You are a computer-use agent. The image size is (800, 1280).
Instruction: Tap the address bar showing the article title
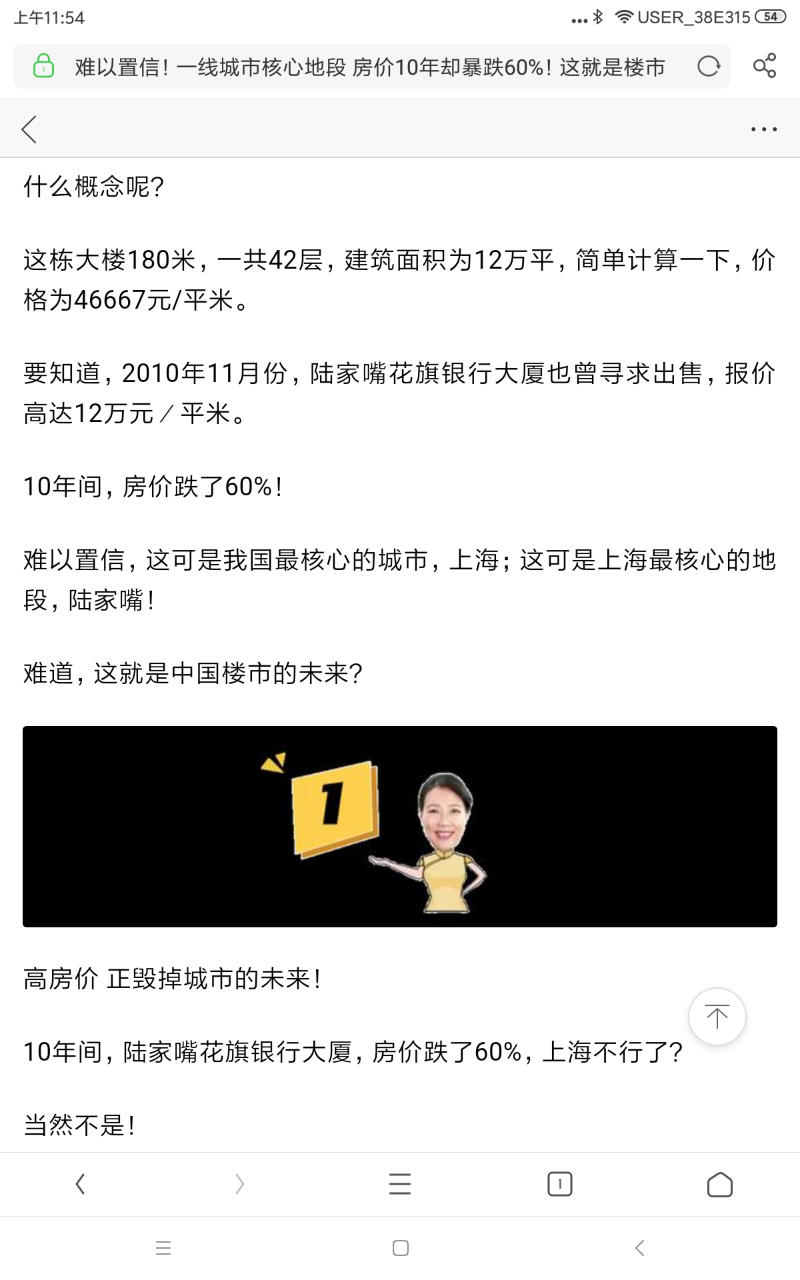tap(370, 67)
